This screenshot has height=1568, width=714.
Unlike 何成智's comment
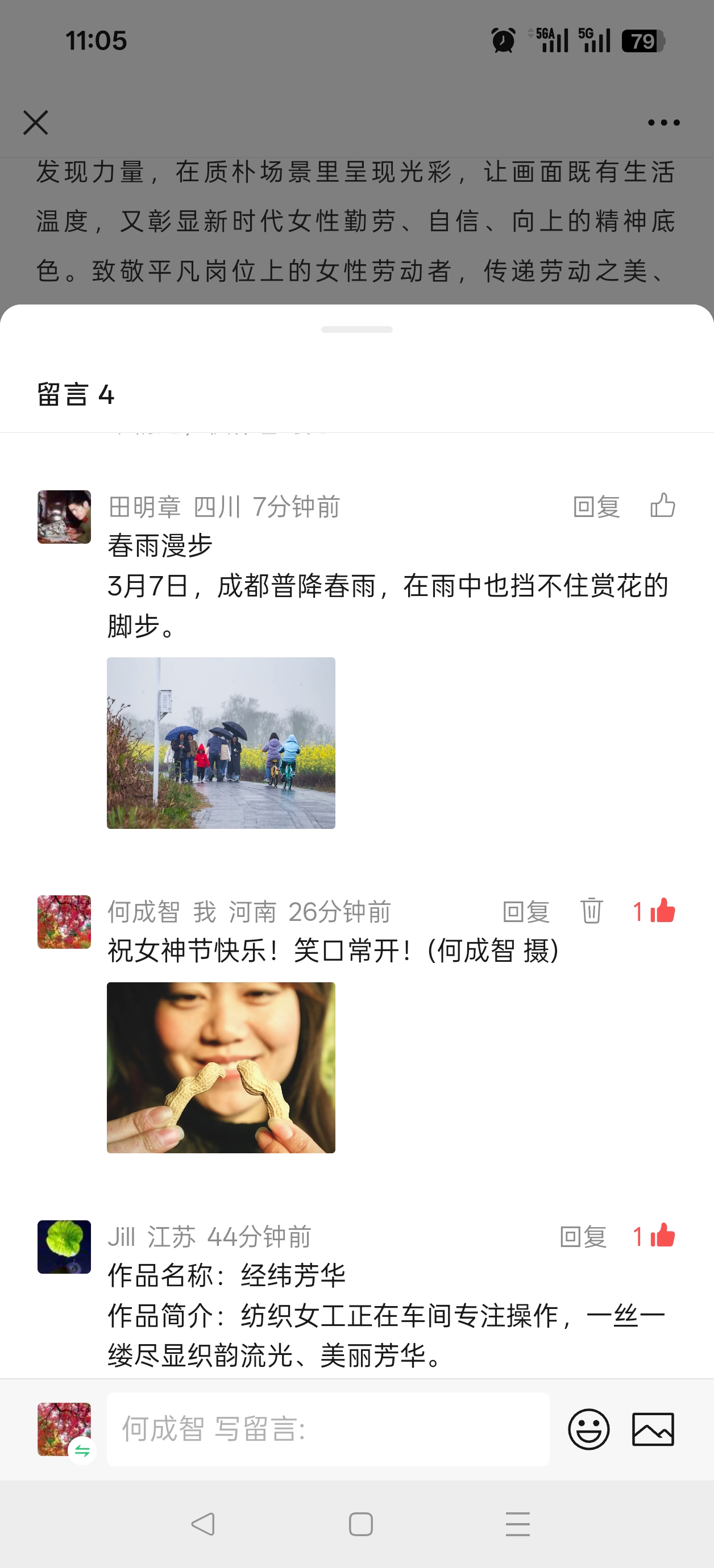pos(661,911)
